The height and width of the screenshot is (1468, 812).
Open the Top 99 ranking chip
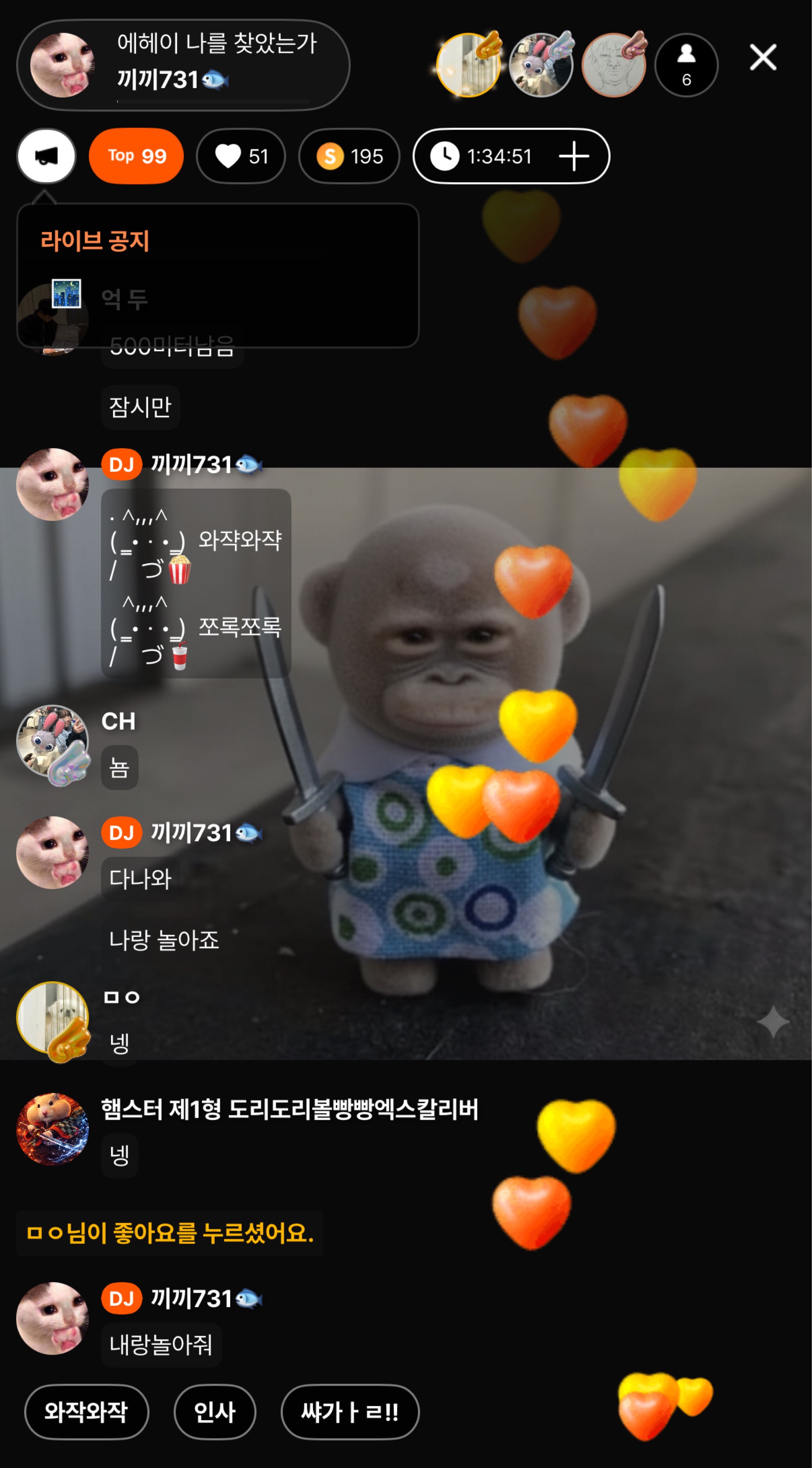click(136, 156)
